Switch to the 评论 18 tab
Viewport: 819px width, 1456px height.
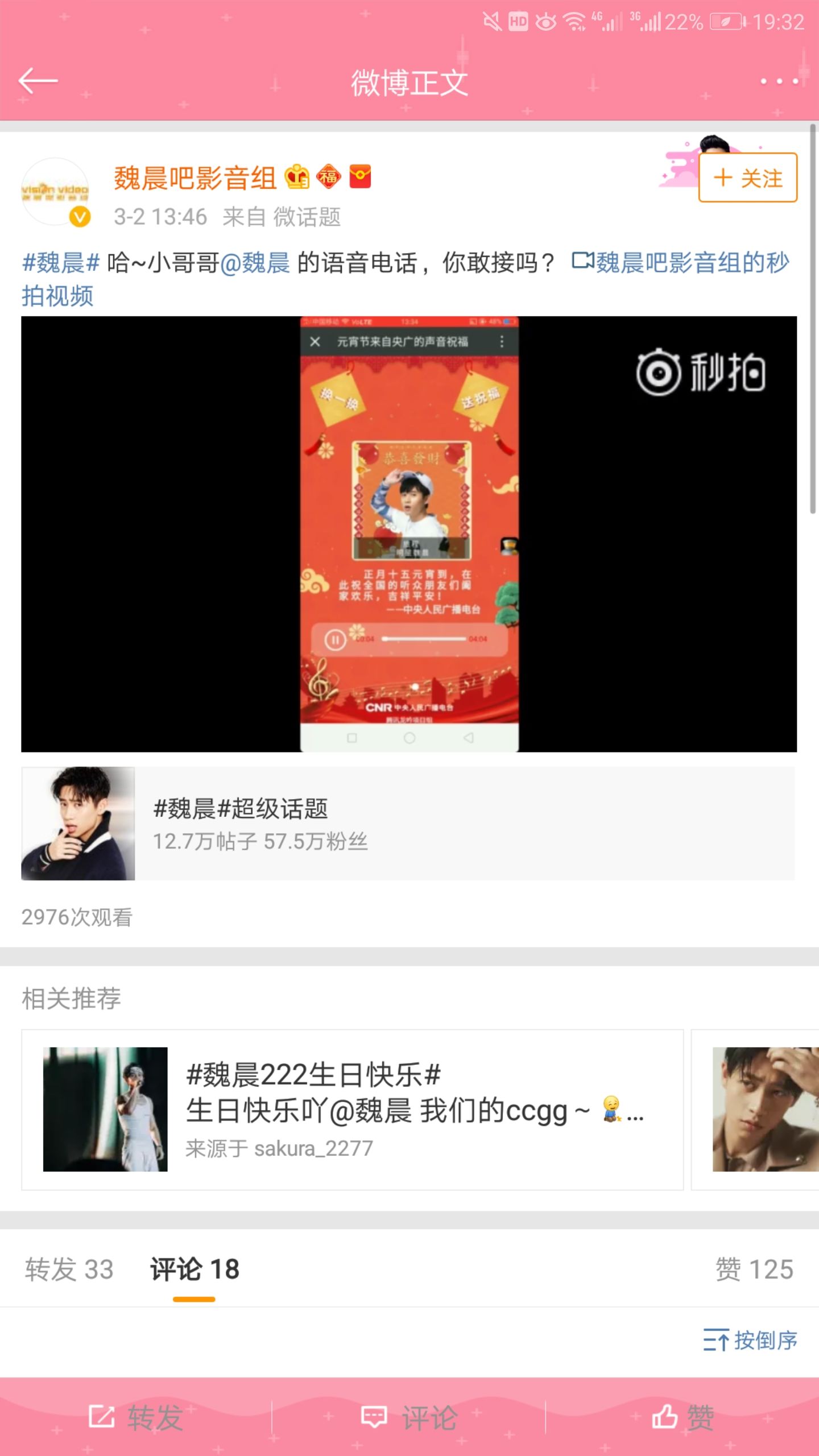[195, 1269]
